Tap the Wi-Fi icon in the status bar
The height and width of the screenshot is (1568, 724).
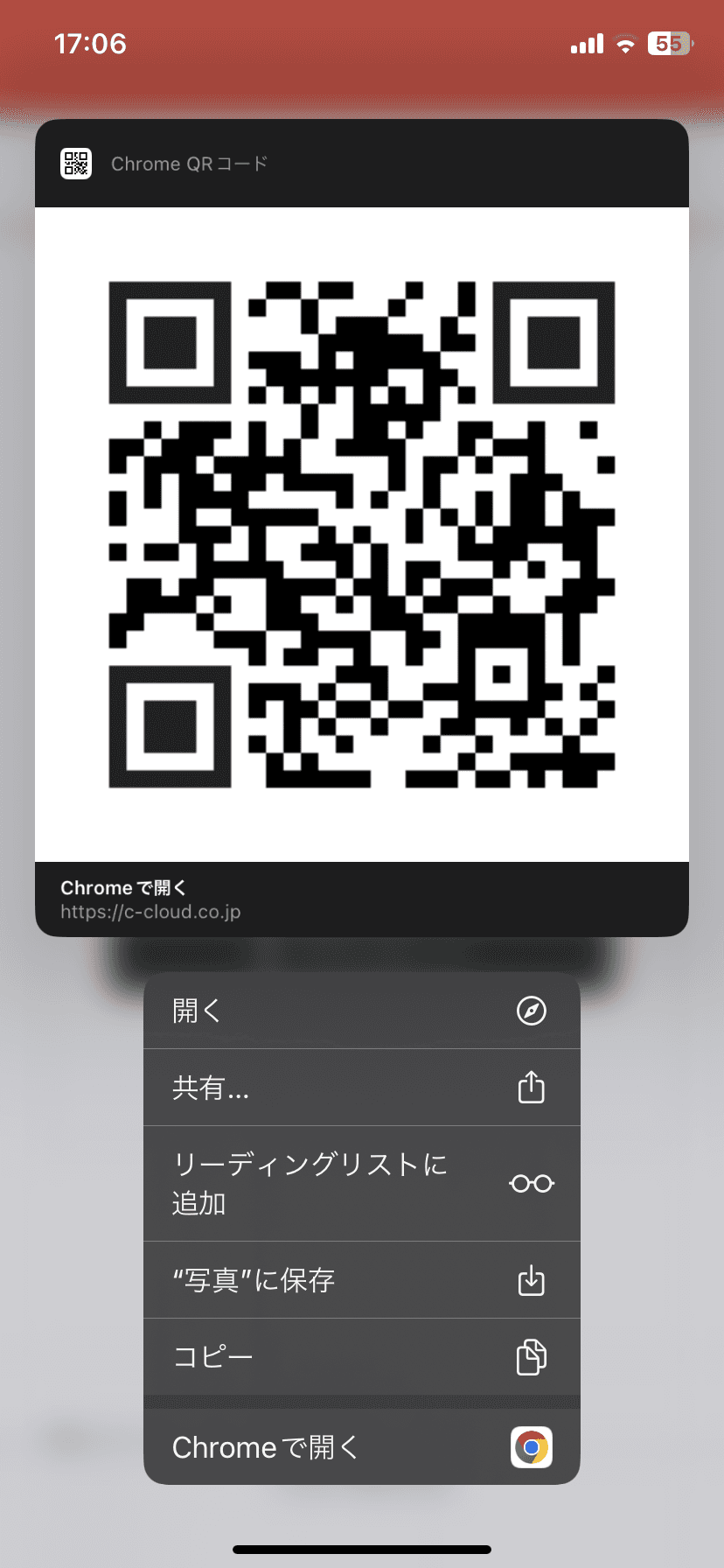(x=626, y=43)
